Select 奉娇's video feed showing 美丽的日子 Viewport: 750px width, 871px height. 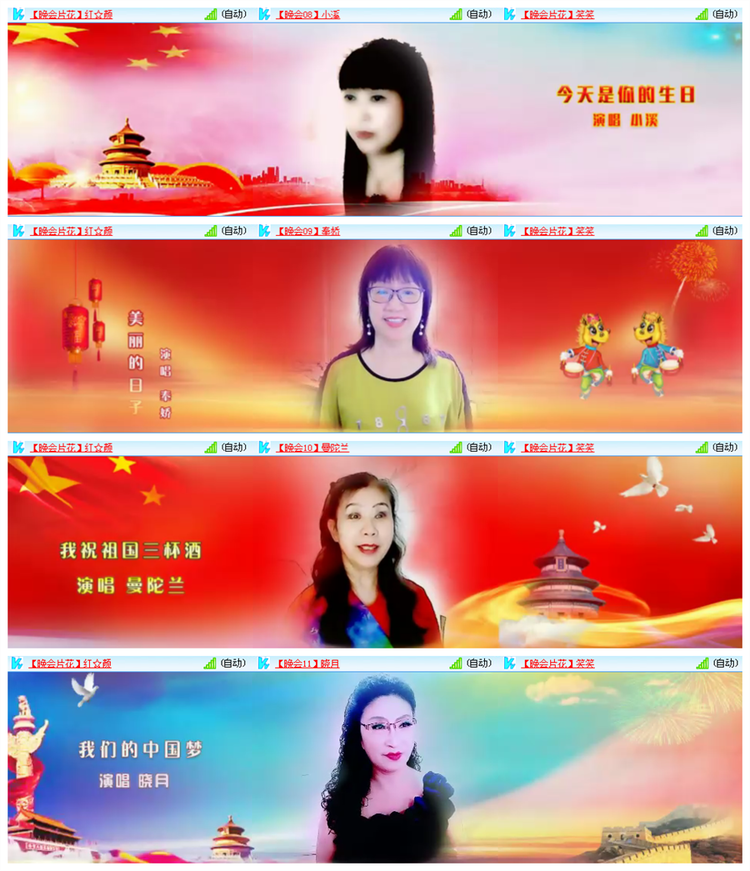point(375,335)
